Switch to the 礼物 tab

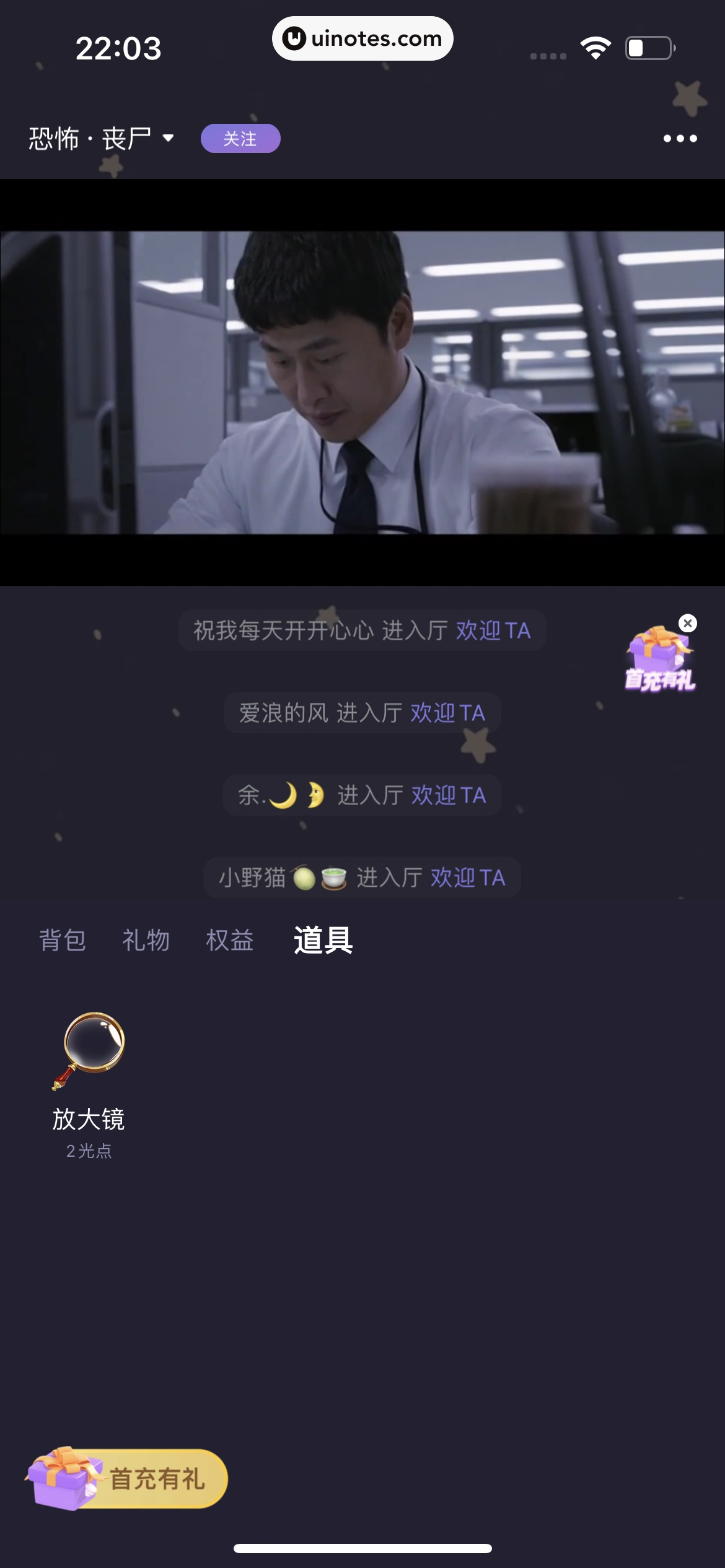146,940
